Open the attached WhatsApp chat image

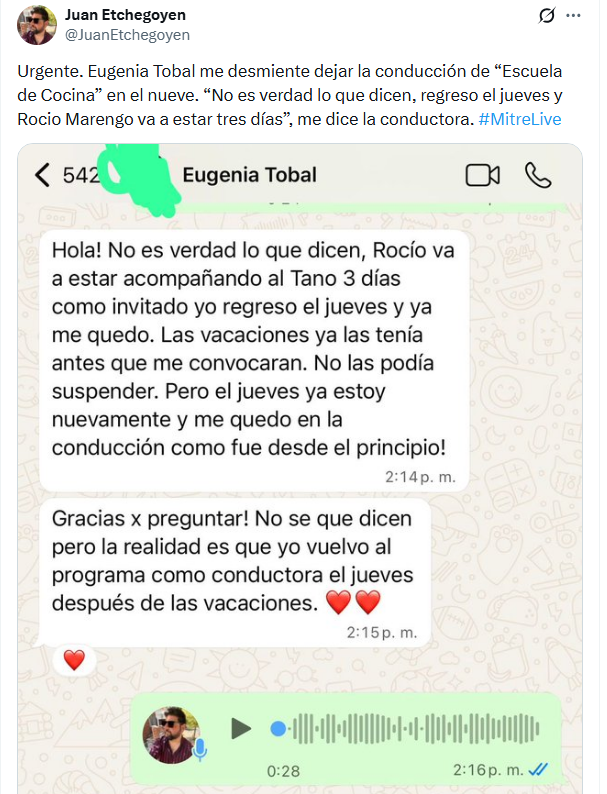300,450
